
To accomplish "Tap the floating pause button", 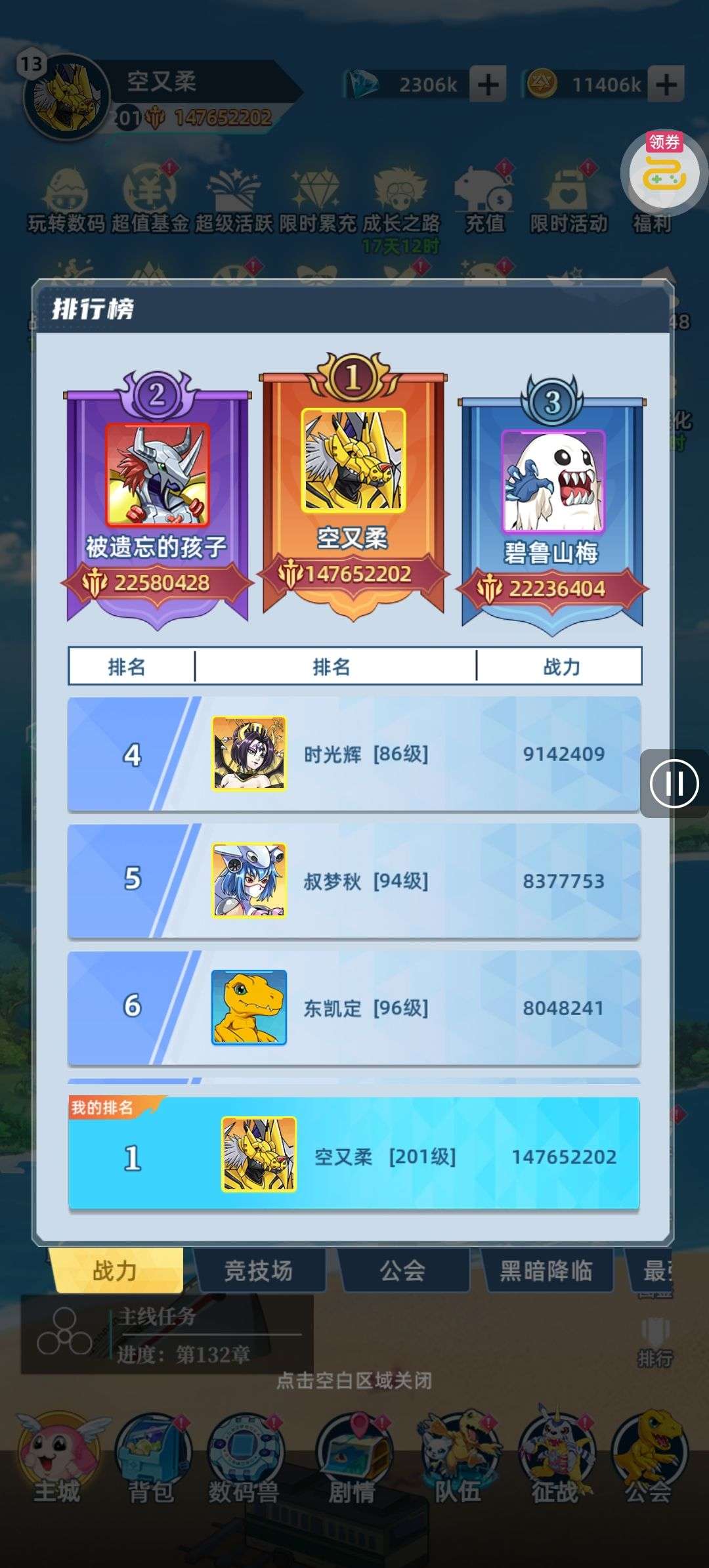I will 674,783.
